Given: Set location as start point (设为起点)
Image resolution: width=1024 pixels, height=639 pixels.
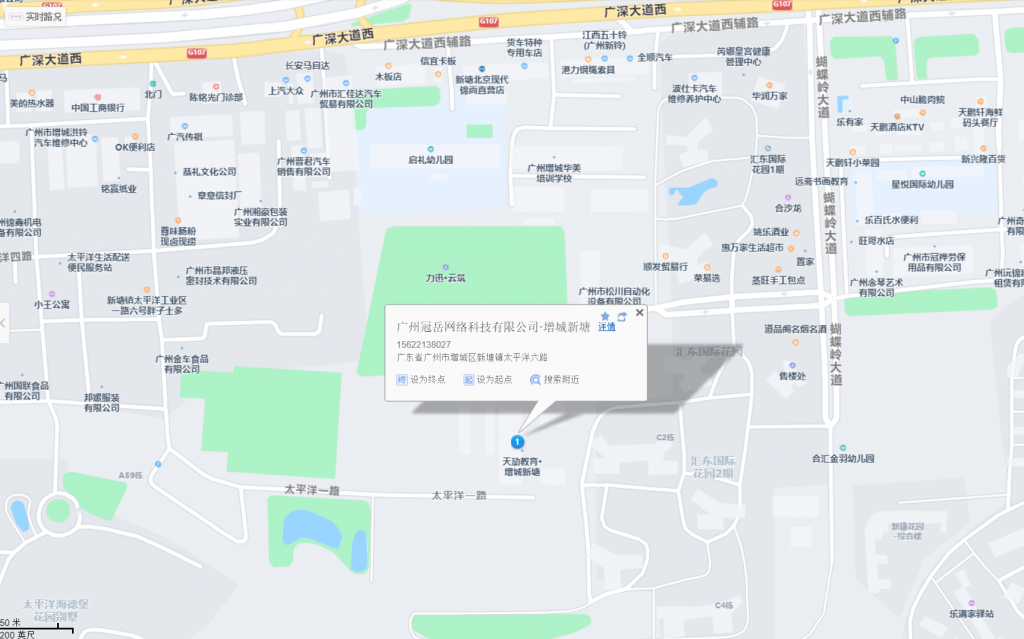Looking at the screenshot, I should click(x=487, y=380).
